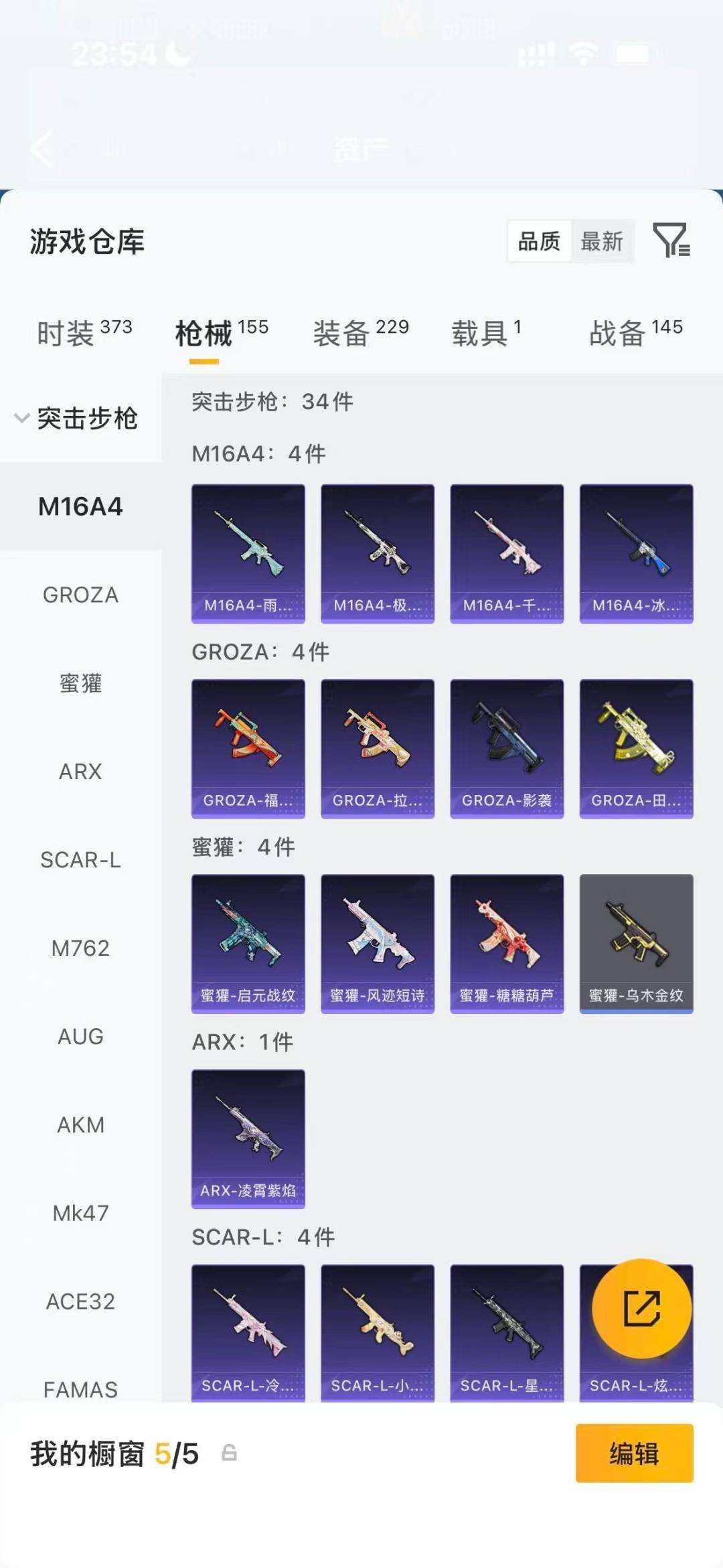
Task: Choose AKM in the sidebar
Action: click(80, 1125)
